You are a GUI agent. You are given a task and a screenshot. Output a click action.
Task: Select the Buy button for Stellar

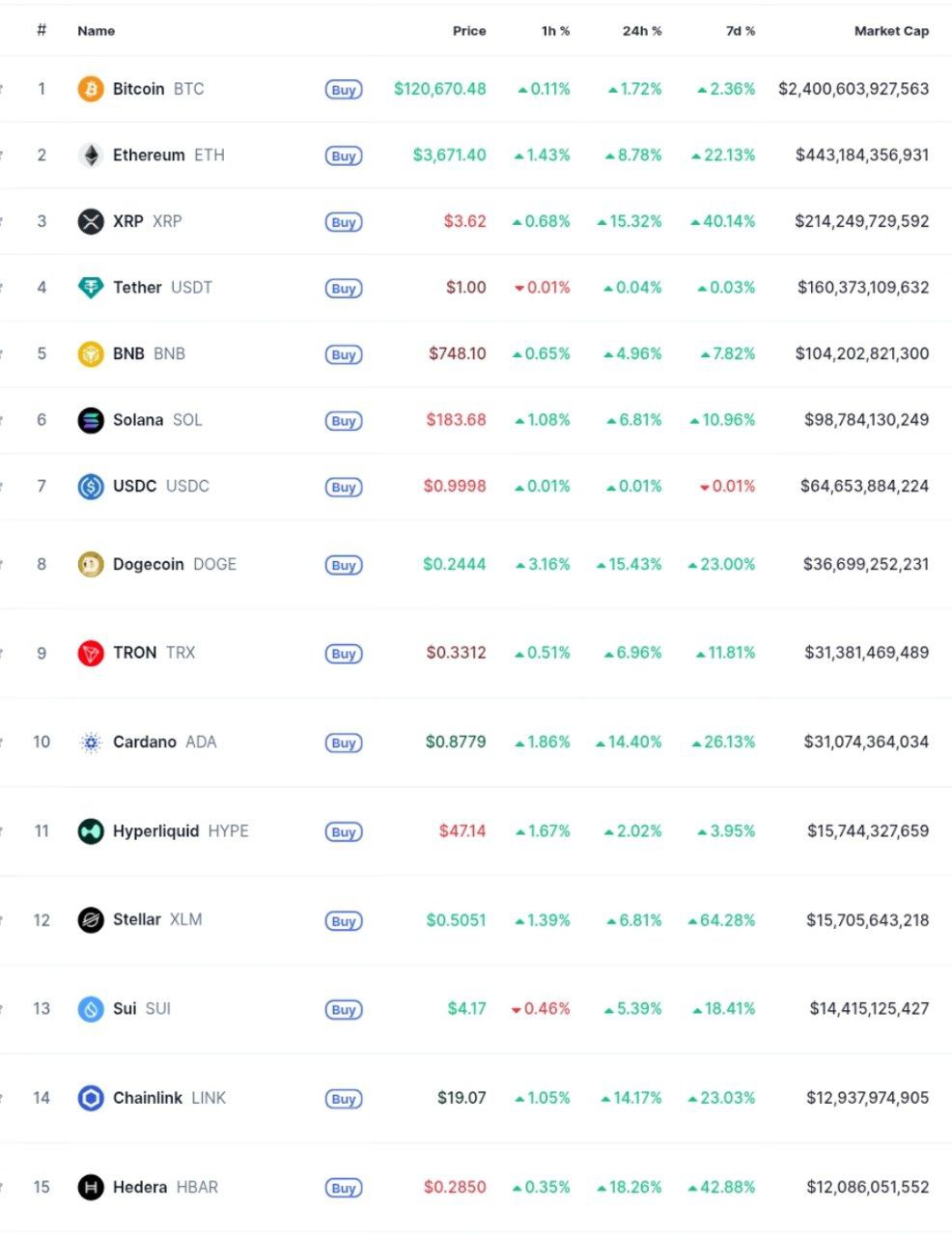tap(344, 921)
